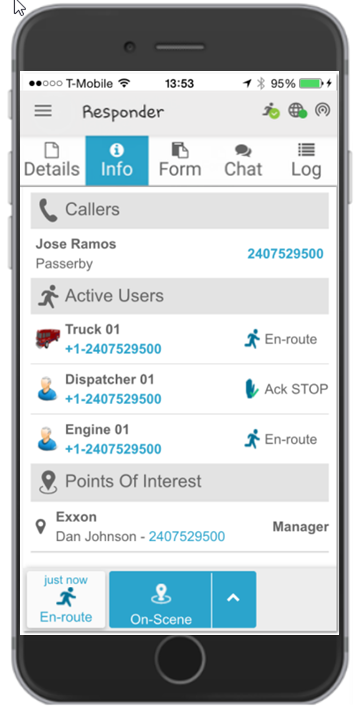Call Engine 01's phone number
362x708 pixels.
[x=113, y=449]
